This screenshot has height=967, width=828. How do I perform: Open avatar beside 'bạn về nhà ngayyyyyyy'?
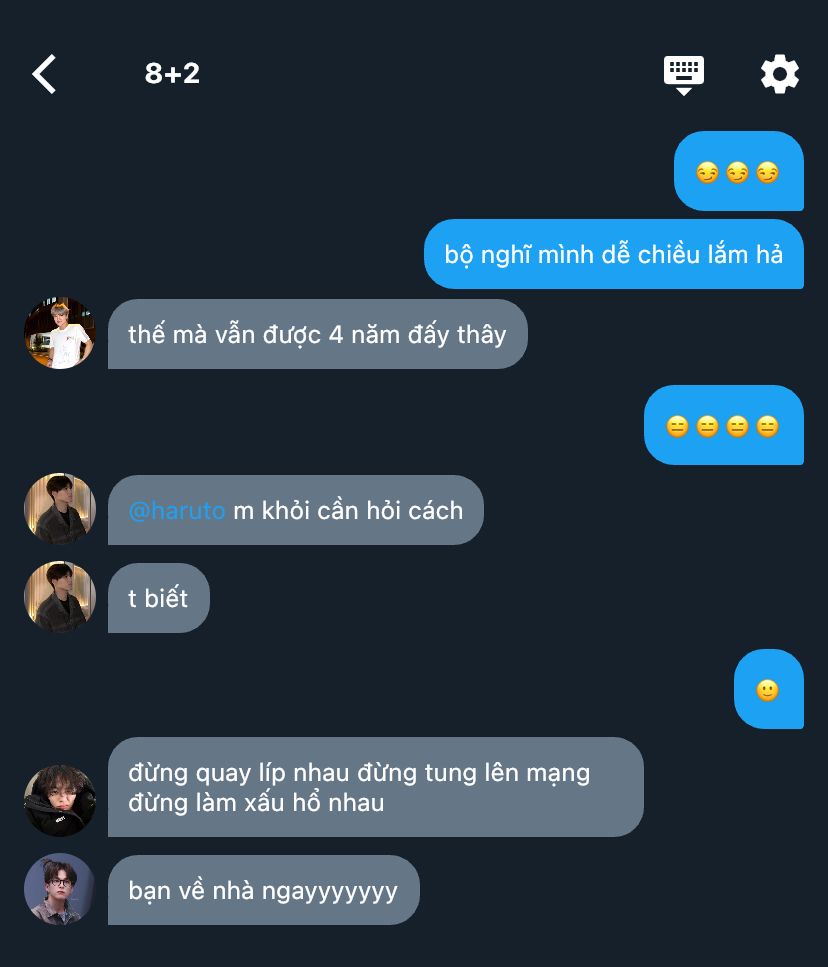(x=60, y=889)
